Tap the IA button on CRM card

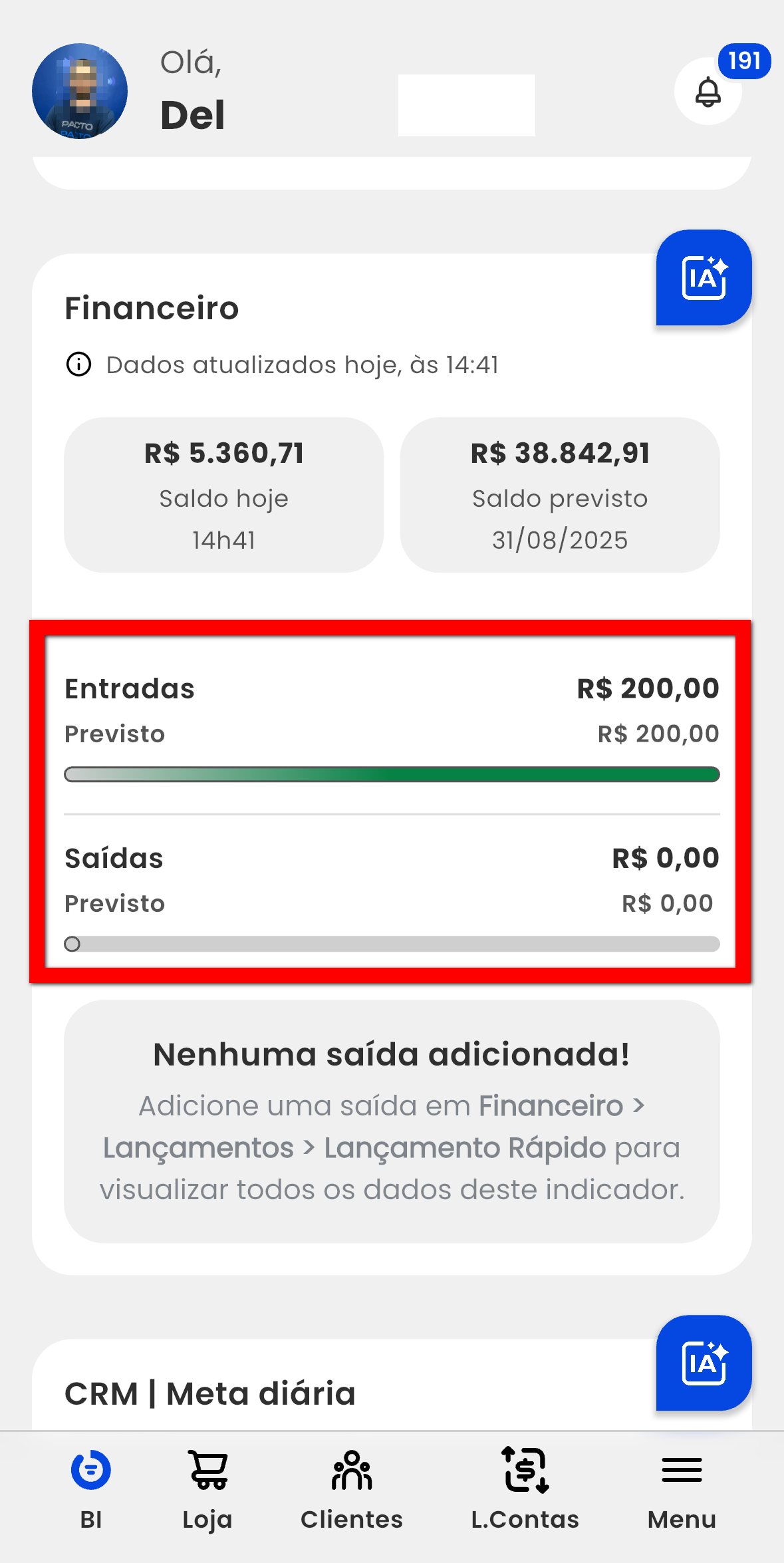tap(704, 1363)
